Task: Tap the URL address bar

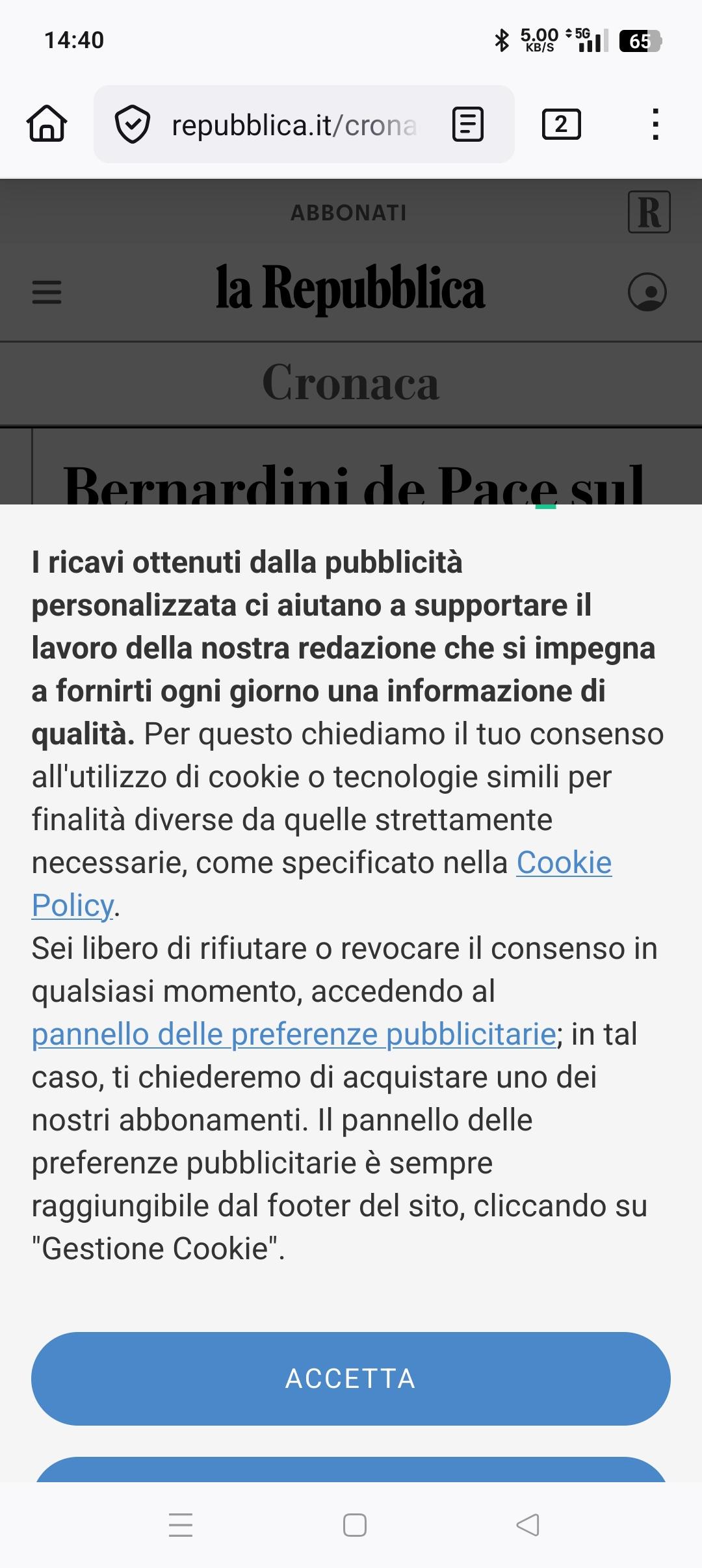Action: pyautogui.click(x=294, y=125)
